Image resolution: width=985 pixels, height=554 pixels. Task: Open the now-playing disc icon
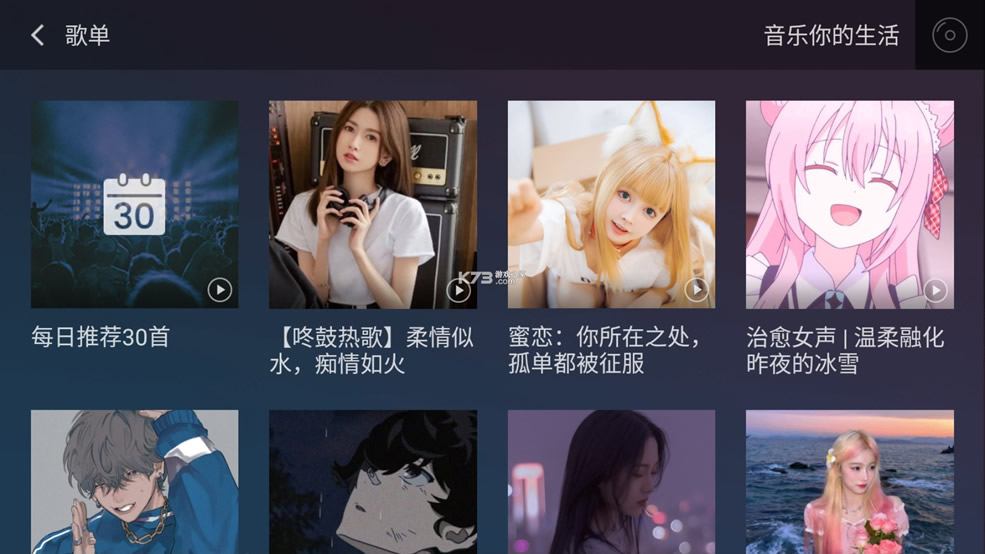[949, 36]
